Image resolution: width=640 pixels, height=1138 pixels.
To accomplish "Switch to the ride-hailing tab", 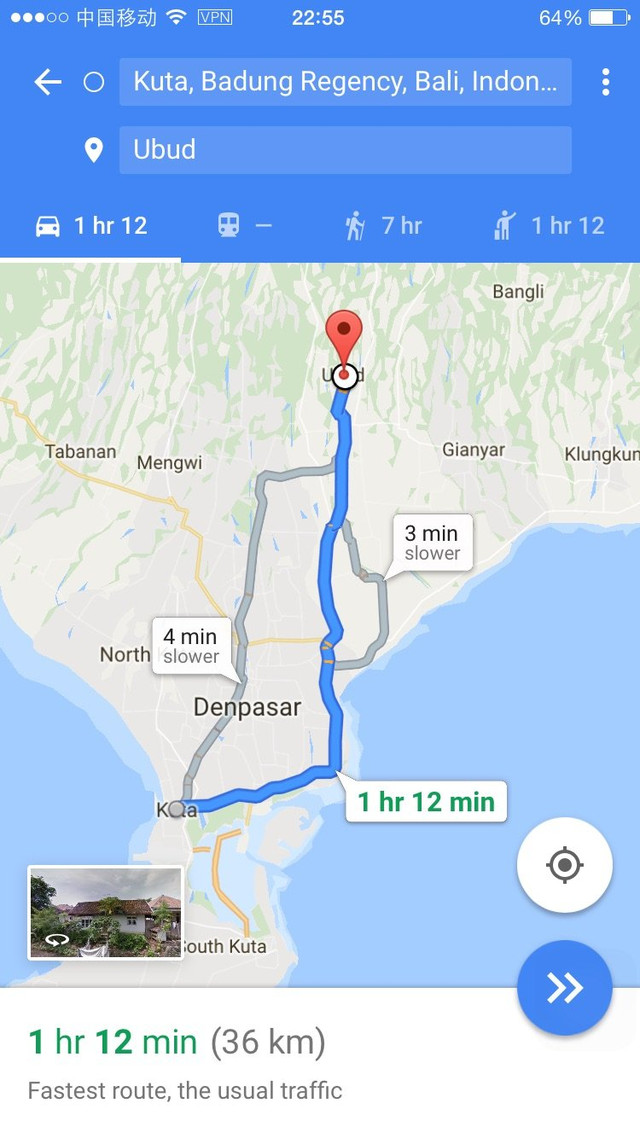I will click(x=549, y=226).
